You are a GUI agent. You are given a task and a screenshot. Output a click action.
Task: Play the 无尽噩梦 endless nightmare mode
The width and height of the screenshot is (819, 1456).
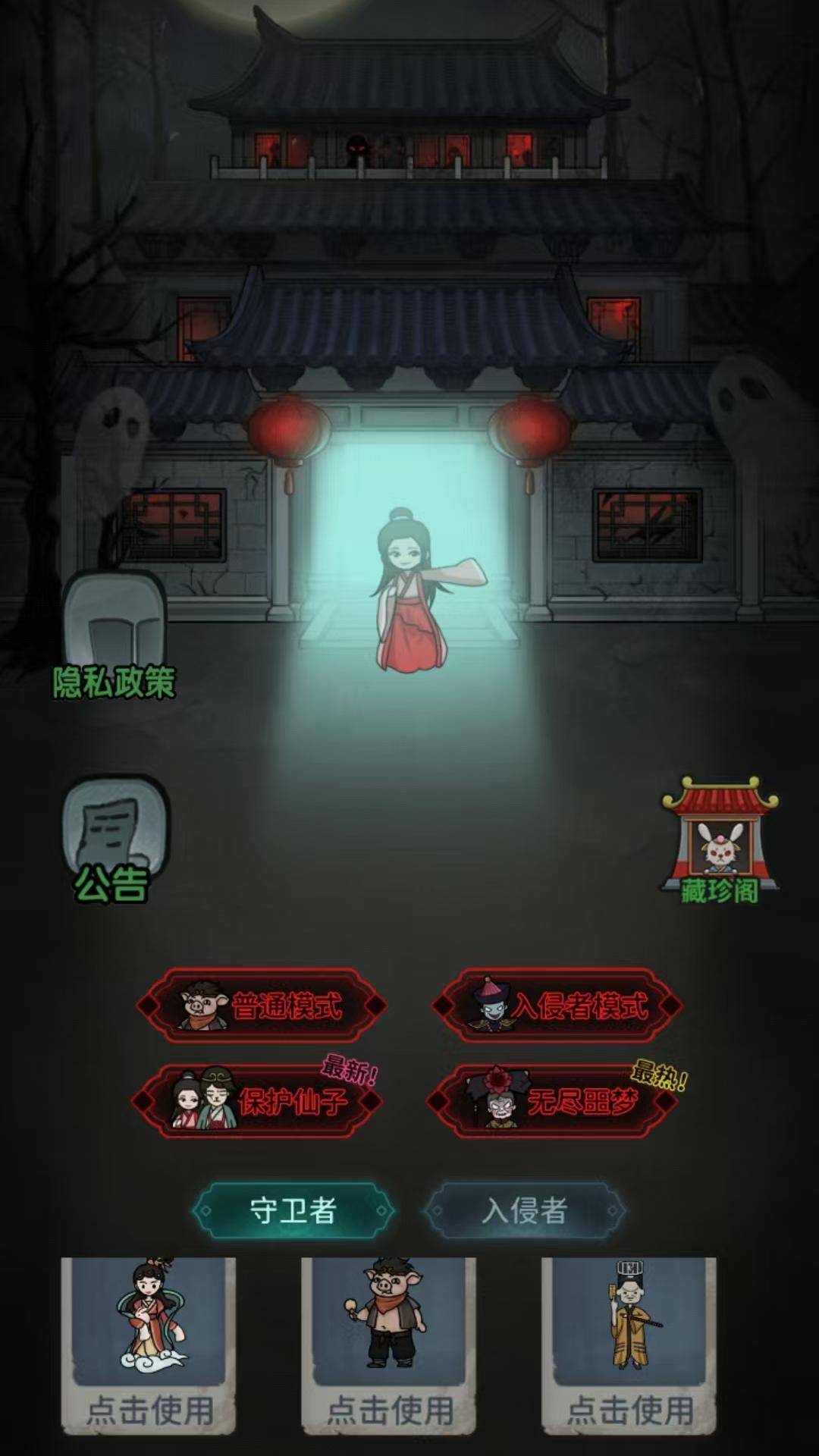coord(552,1101)
